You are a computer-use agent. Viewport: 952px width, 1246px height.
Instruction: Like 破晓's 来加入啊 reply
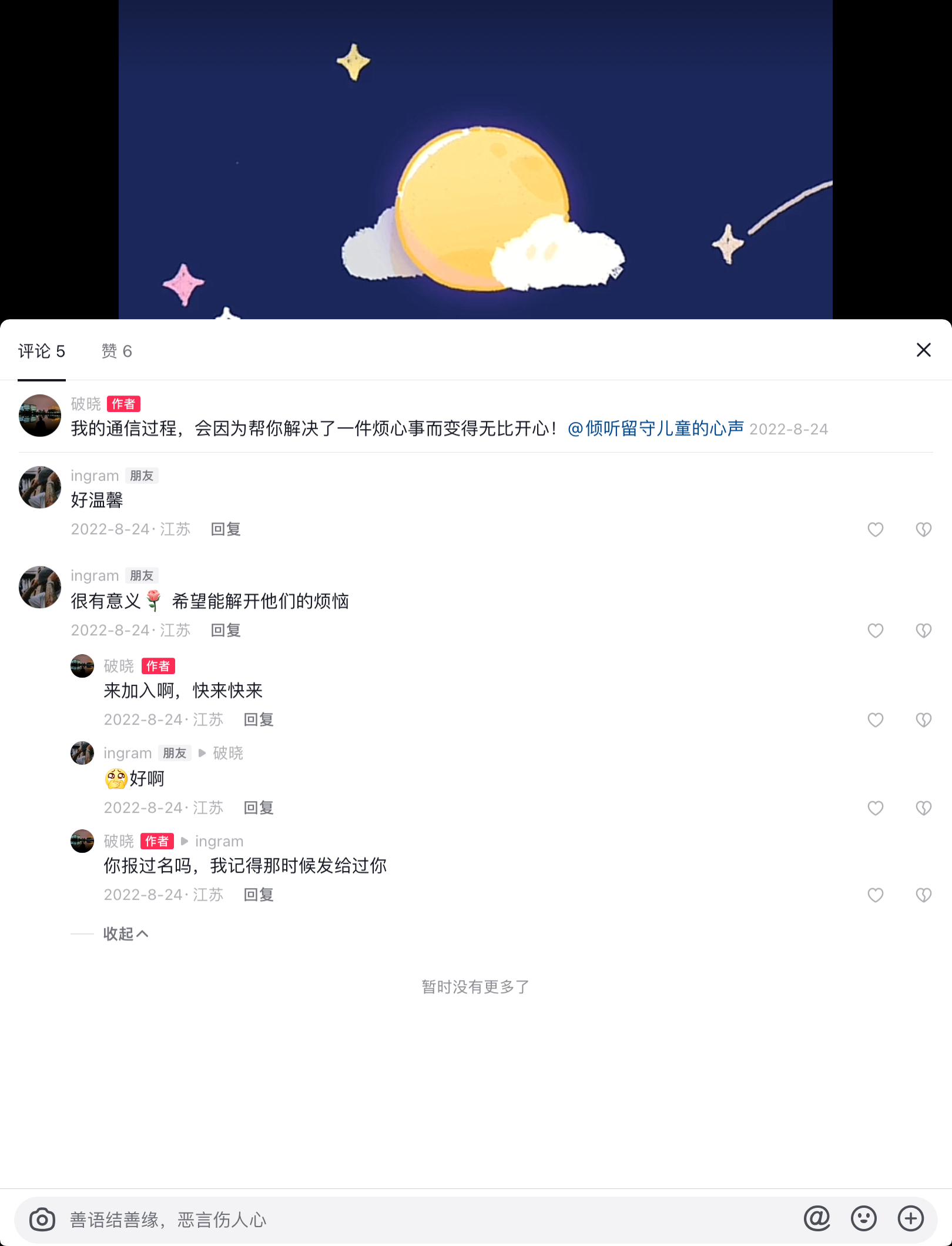pyautogui.click(x=875, y=720)
